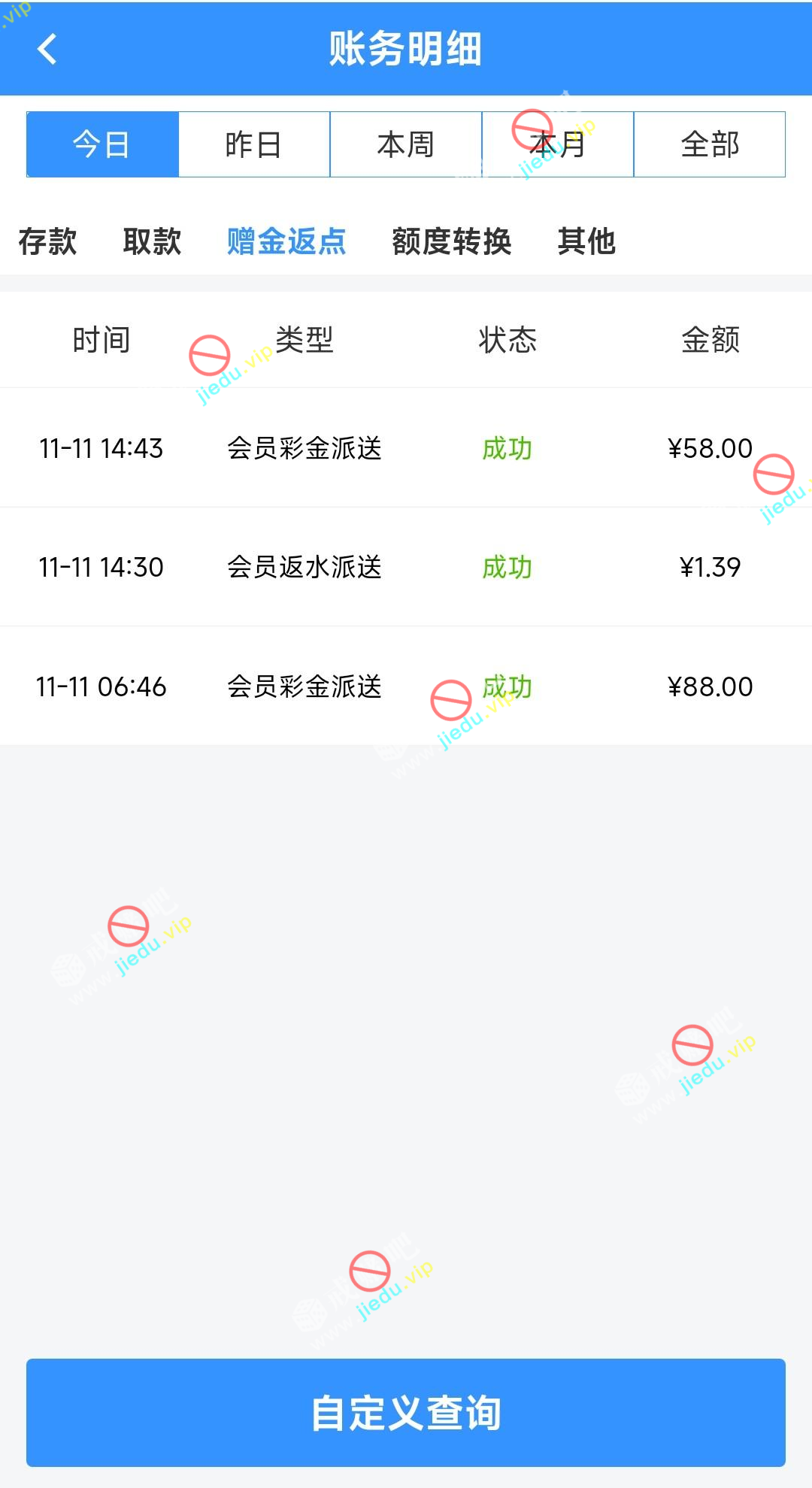
Task: Show 本周 transactions
Action: point(406,144)
